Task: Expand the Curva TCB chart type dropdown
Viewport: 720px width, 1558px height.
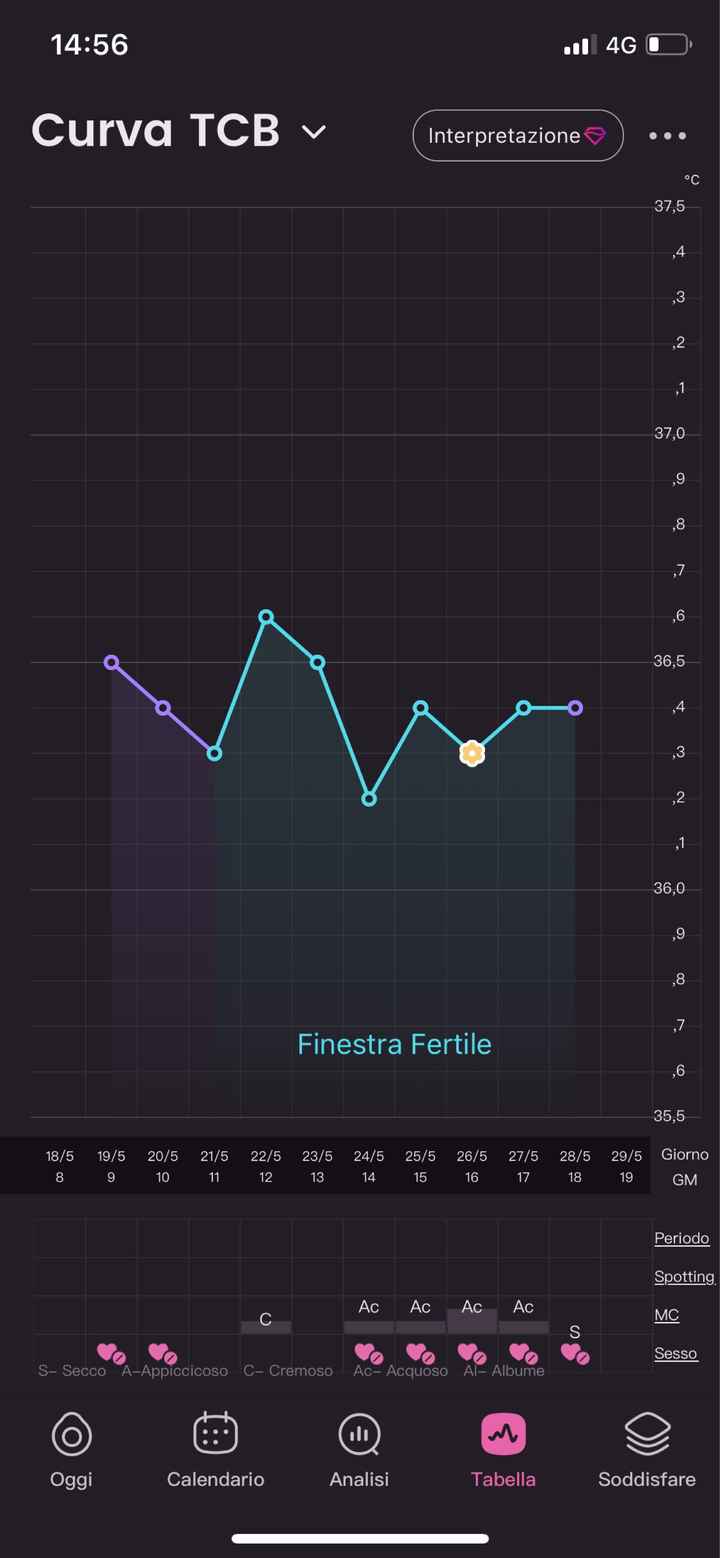Action: point(314,132)
